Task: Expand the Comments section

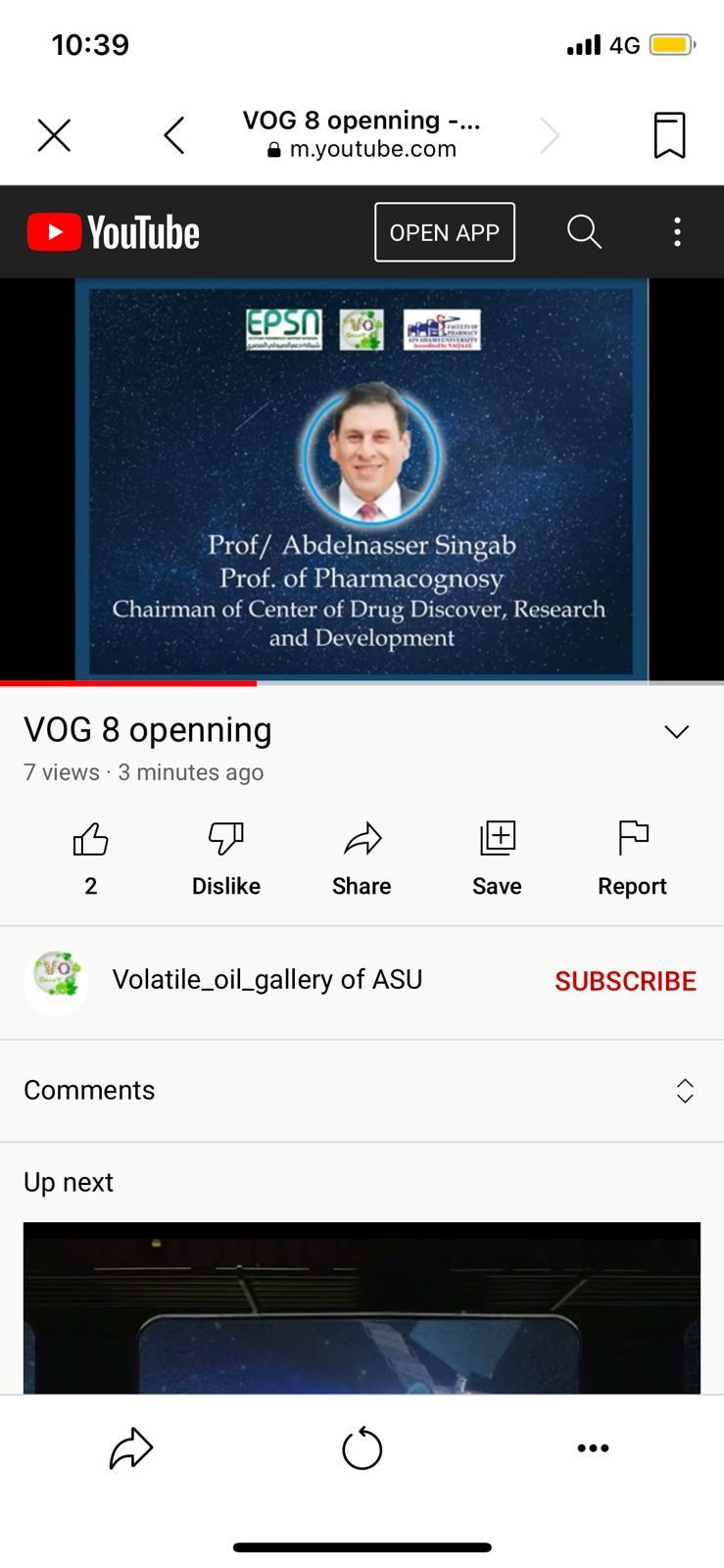Action: pos(684,1091)
